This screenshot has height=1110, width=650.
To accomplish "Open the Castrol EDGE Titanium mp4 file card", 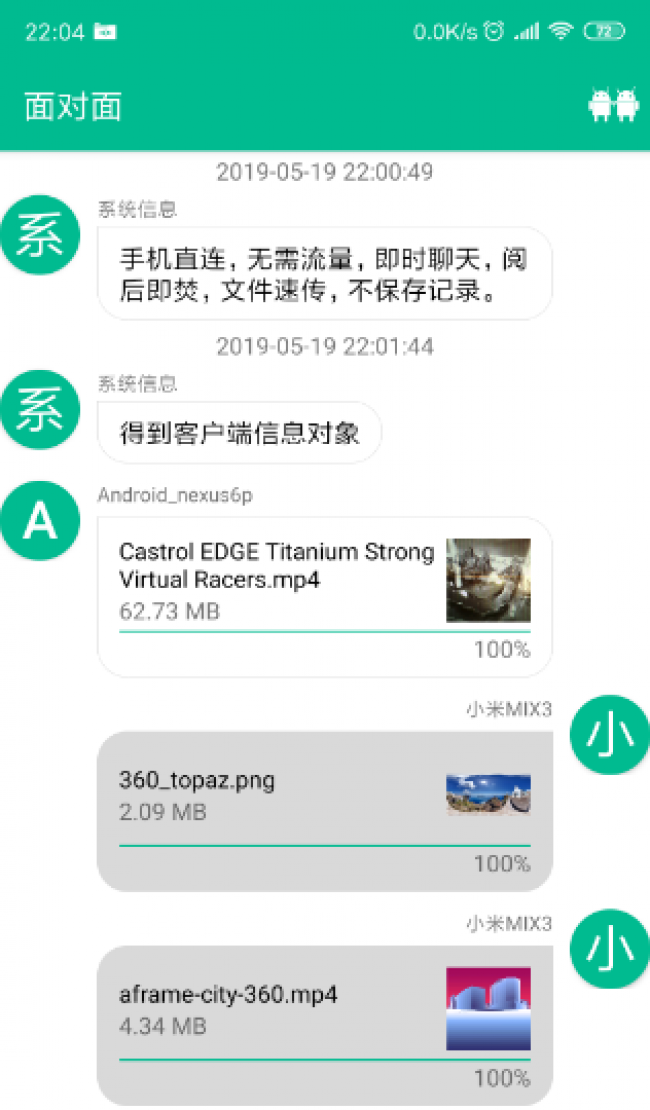I will click(324, 596).
